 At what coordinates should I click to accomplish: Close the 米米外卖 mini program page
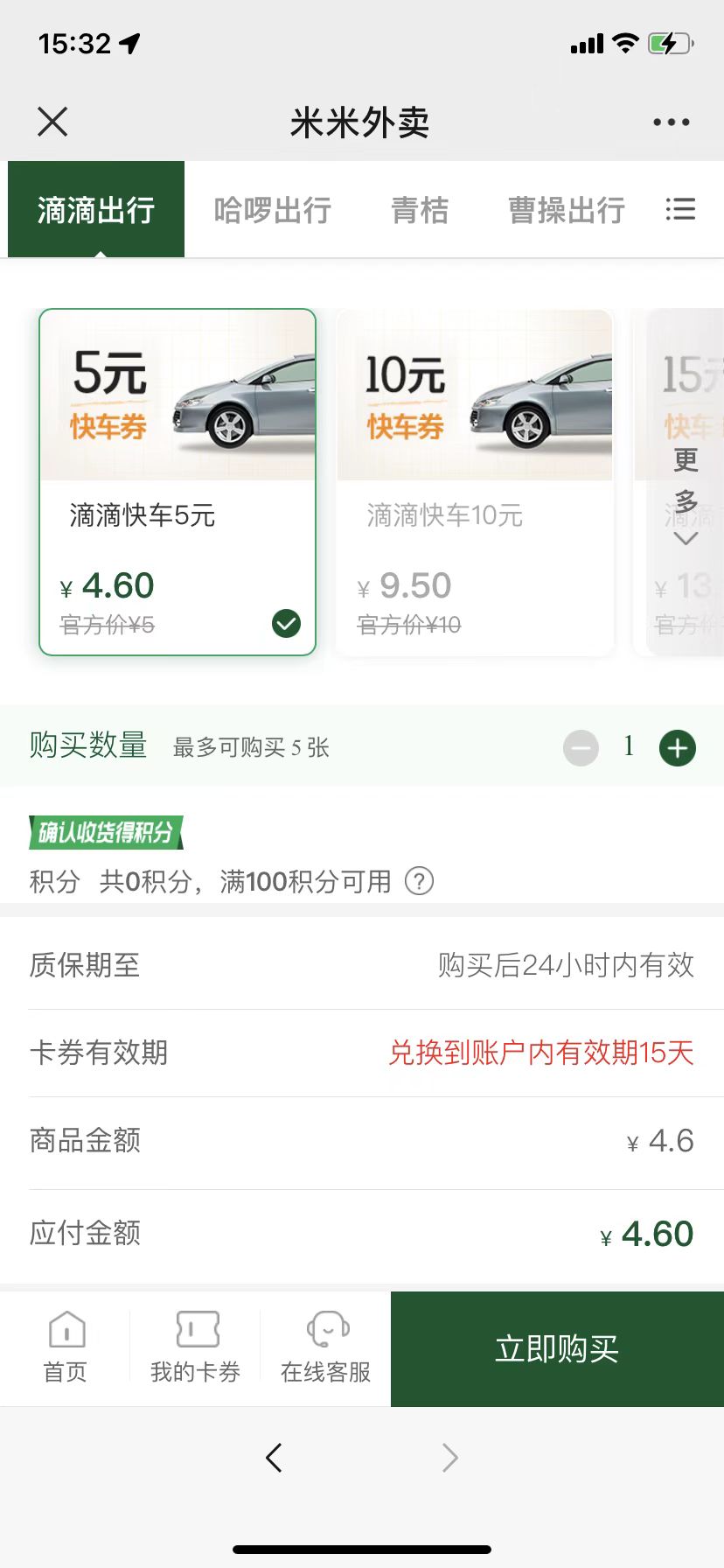(x=52, y=122)
